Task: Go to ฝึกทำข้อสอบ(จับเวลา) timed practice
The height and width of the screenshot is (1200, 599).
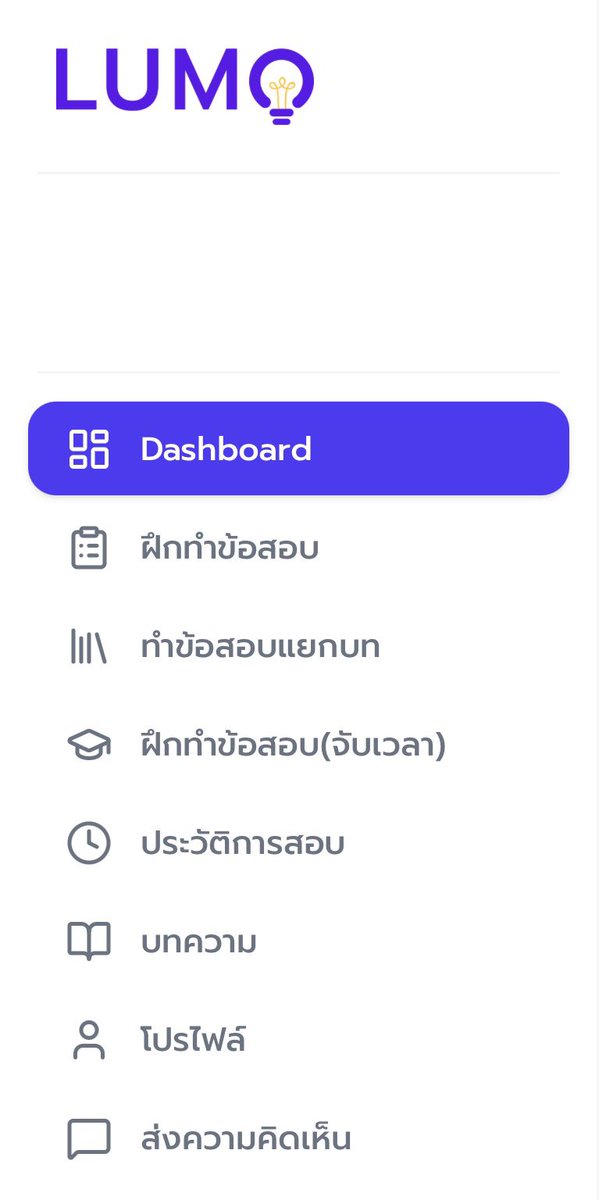Action: 298,745
